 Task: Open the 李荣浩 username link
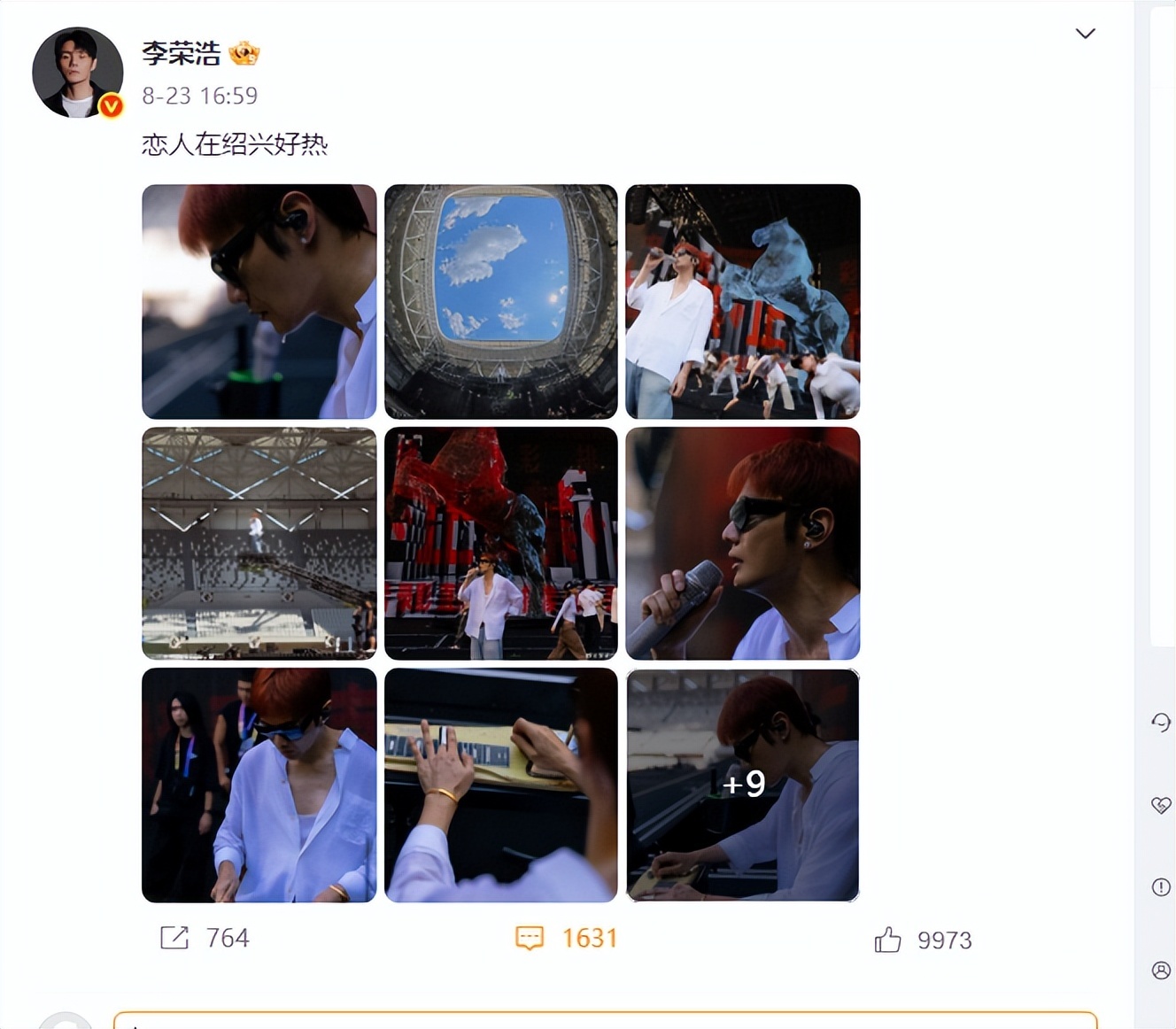(181, 53)
